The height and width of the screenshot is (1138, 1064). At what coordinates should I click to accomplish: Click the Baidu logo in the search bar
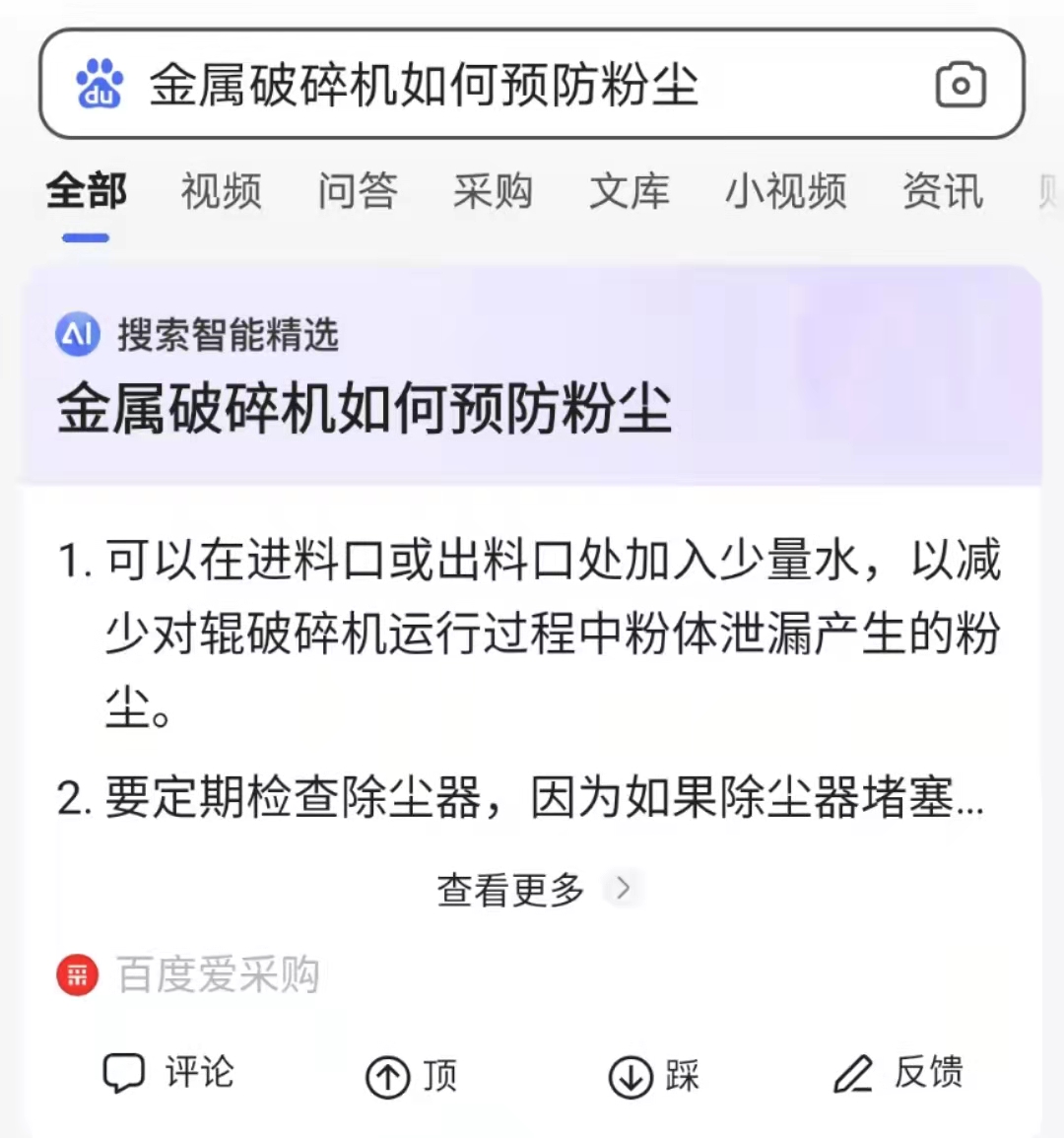(101, 84)
